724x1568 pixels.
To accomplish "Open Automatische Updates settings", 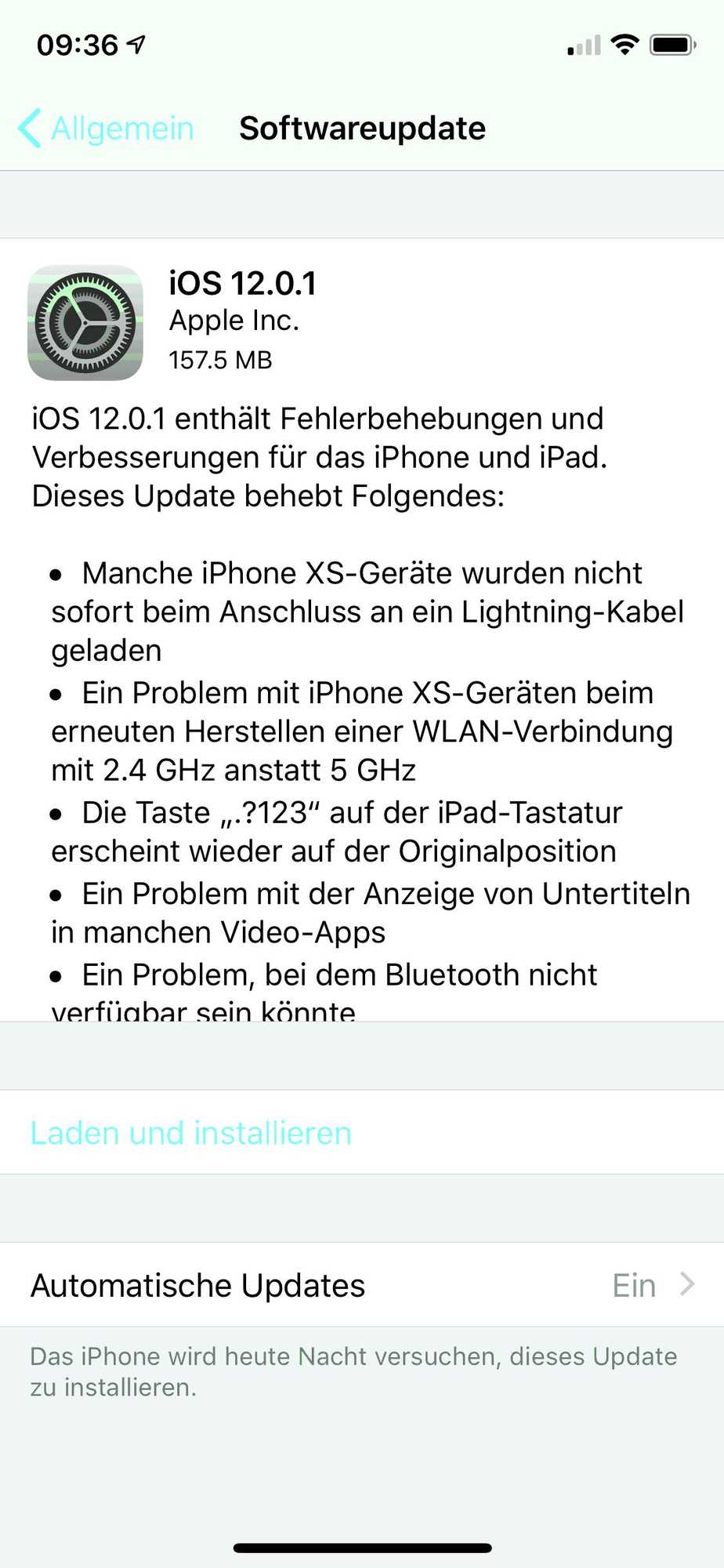I will tap(362, 1284).
